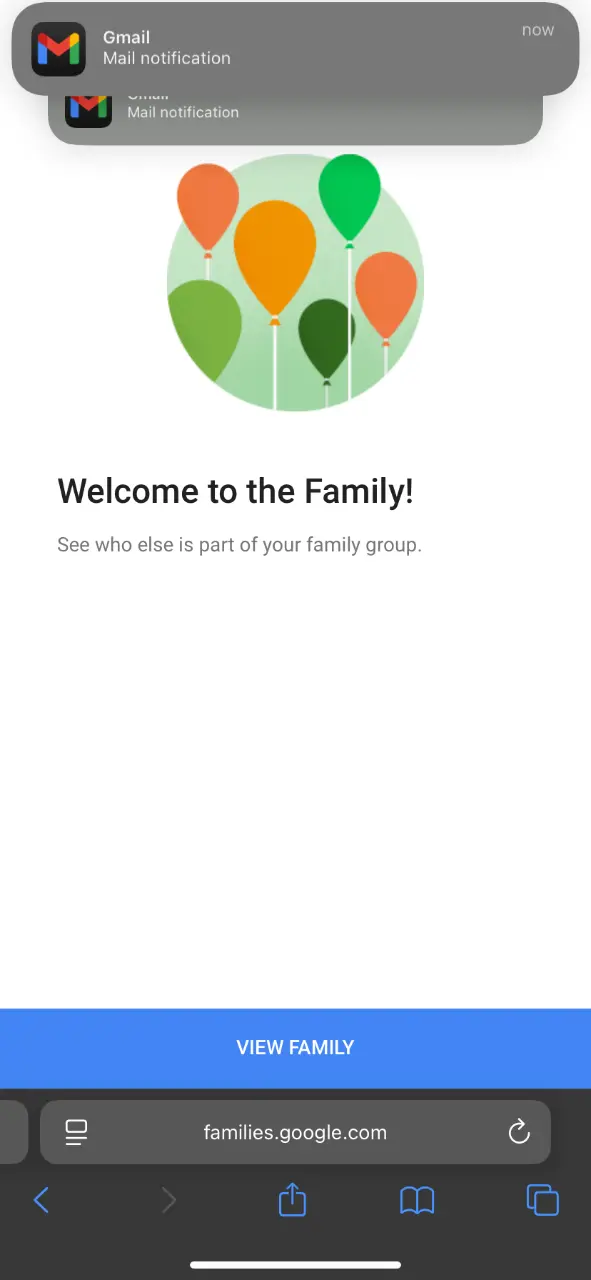Show all open Safari tabs

[x=542, y=1200]
